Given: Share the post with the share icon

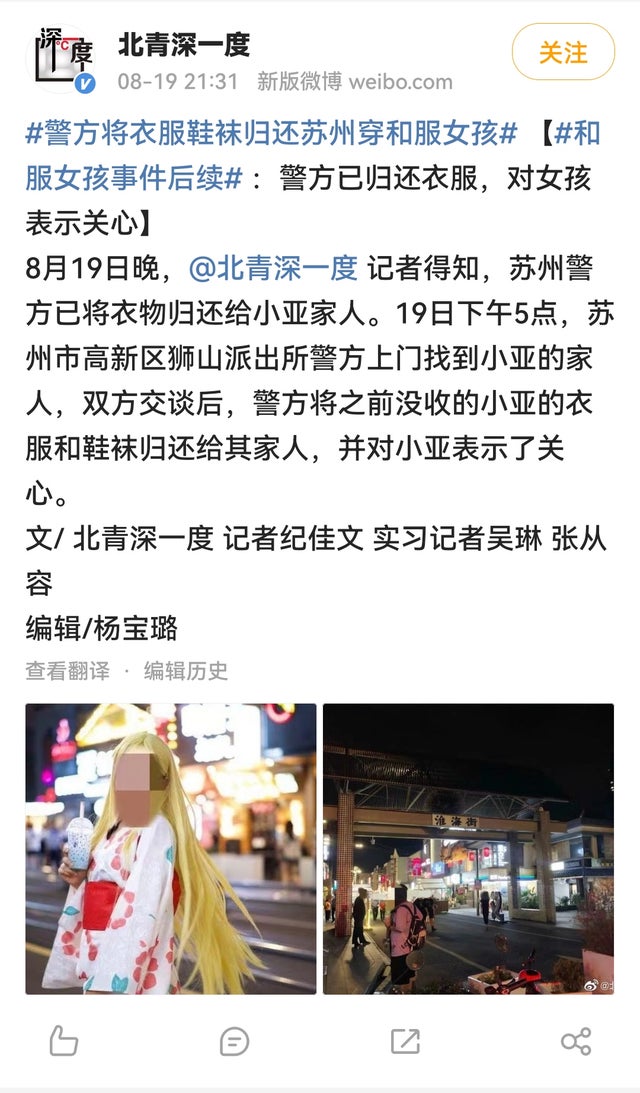Looking at the screenshot, I should coord(576,1041).
